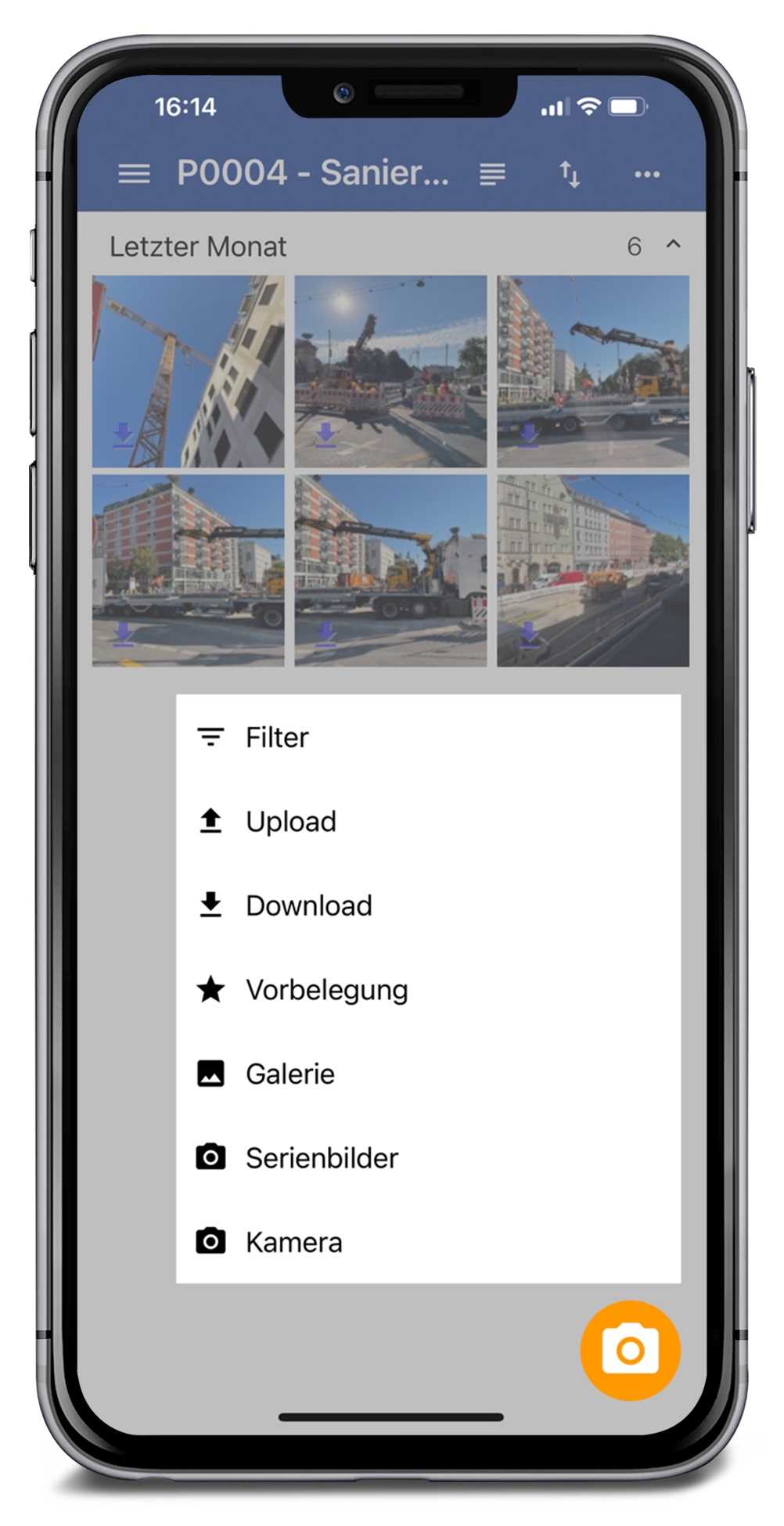This screenshot has width=784, height=1526.
Task: Open the three-dot overflow menu
Action: coord(646,174)
